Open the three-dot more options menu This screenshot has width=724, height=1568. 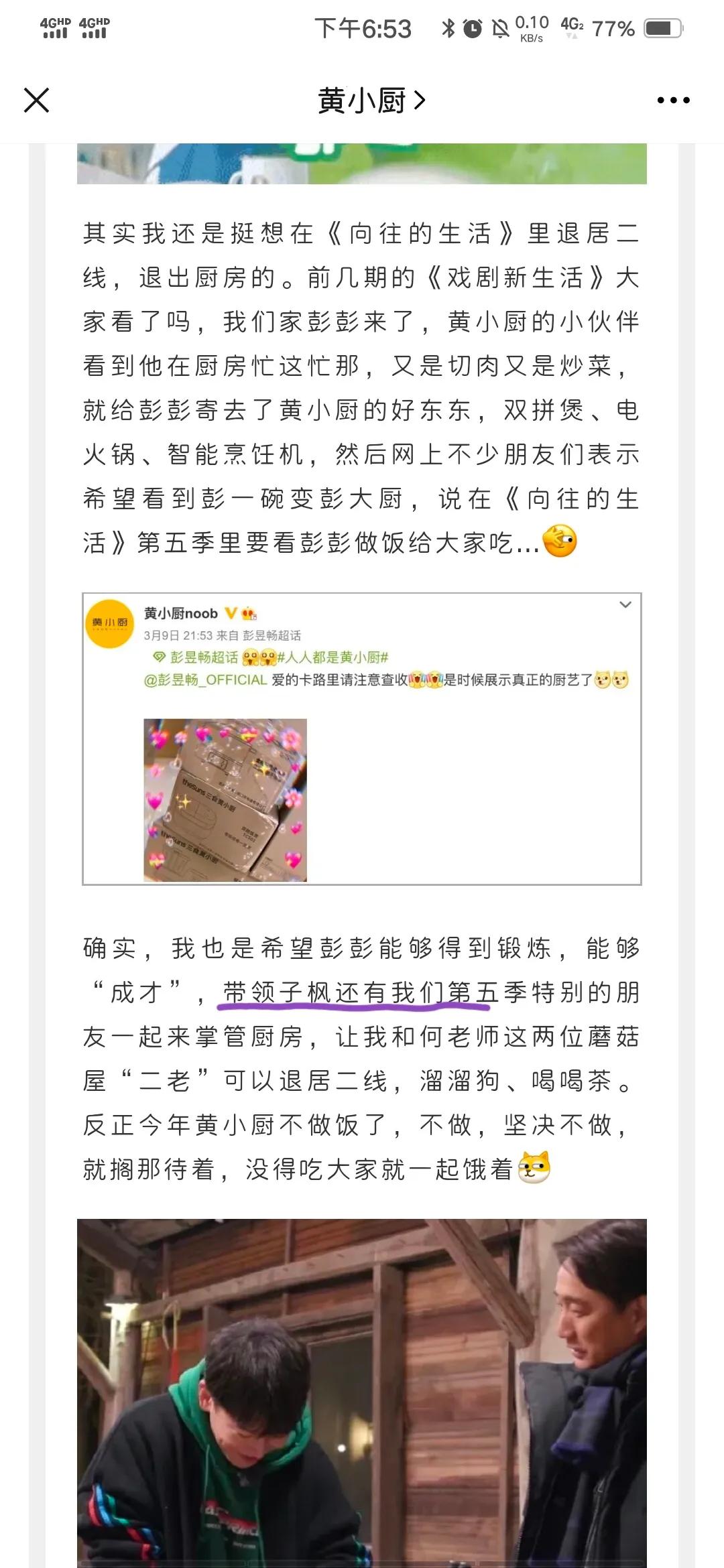pyautogui.click(x=672, y=99)
